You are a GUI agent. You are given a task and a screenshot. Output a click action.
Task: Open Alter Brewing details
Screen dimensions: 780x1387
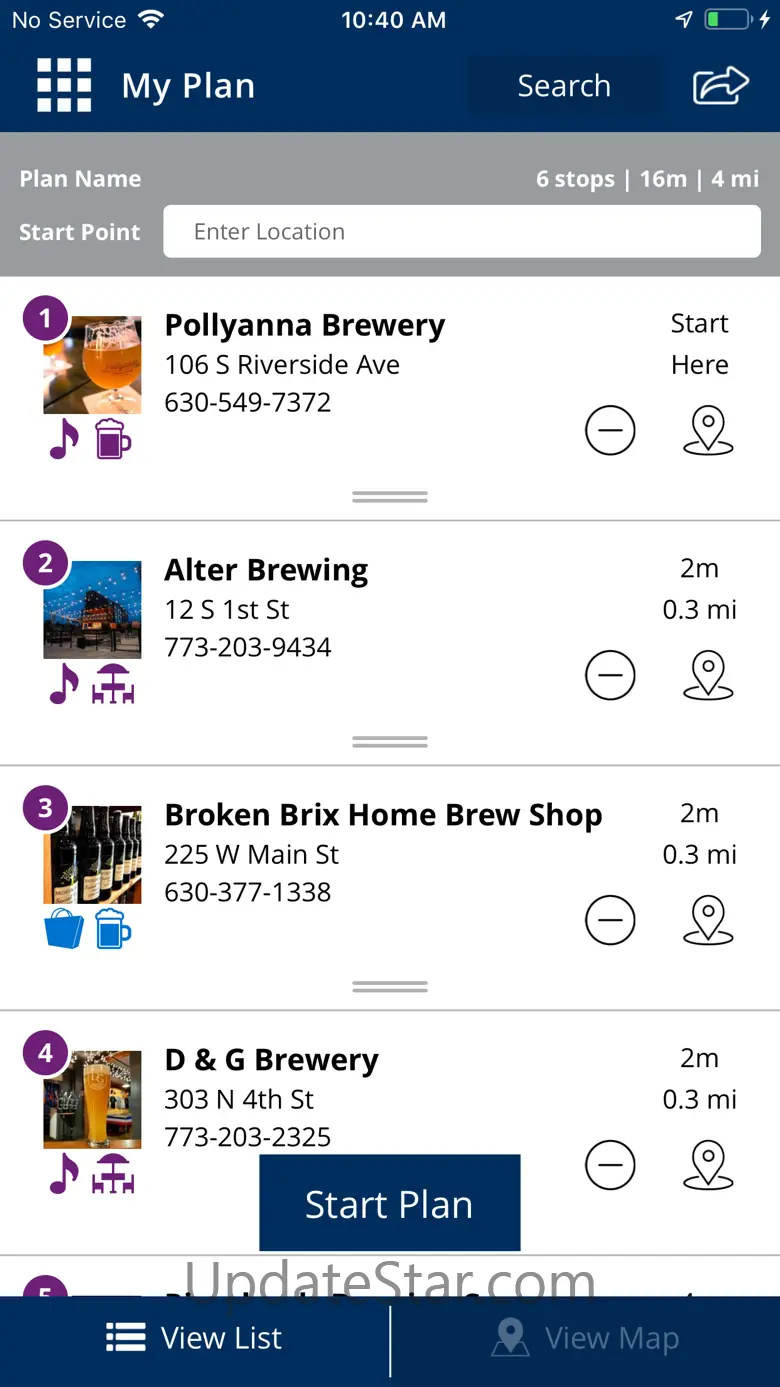point(266,571)
